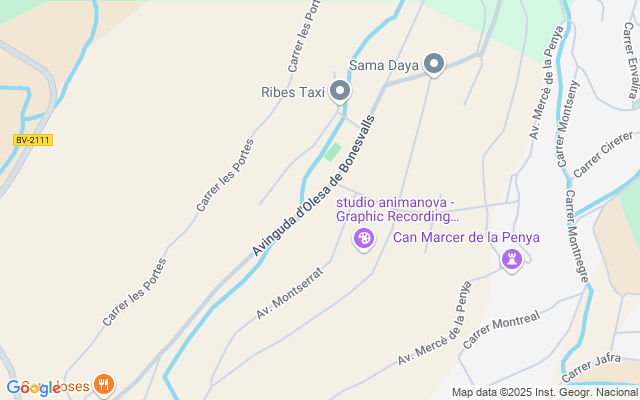This screenshot has height=400, width=640.
Task: Open the Can Marcer de la Penya marker
Action: (513, 260)
